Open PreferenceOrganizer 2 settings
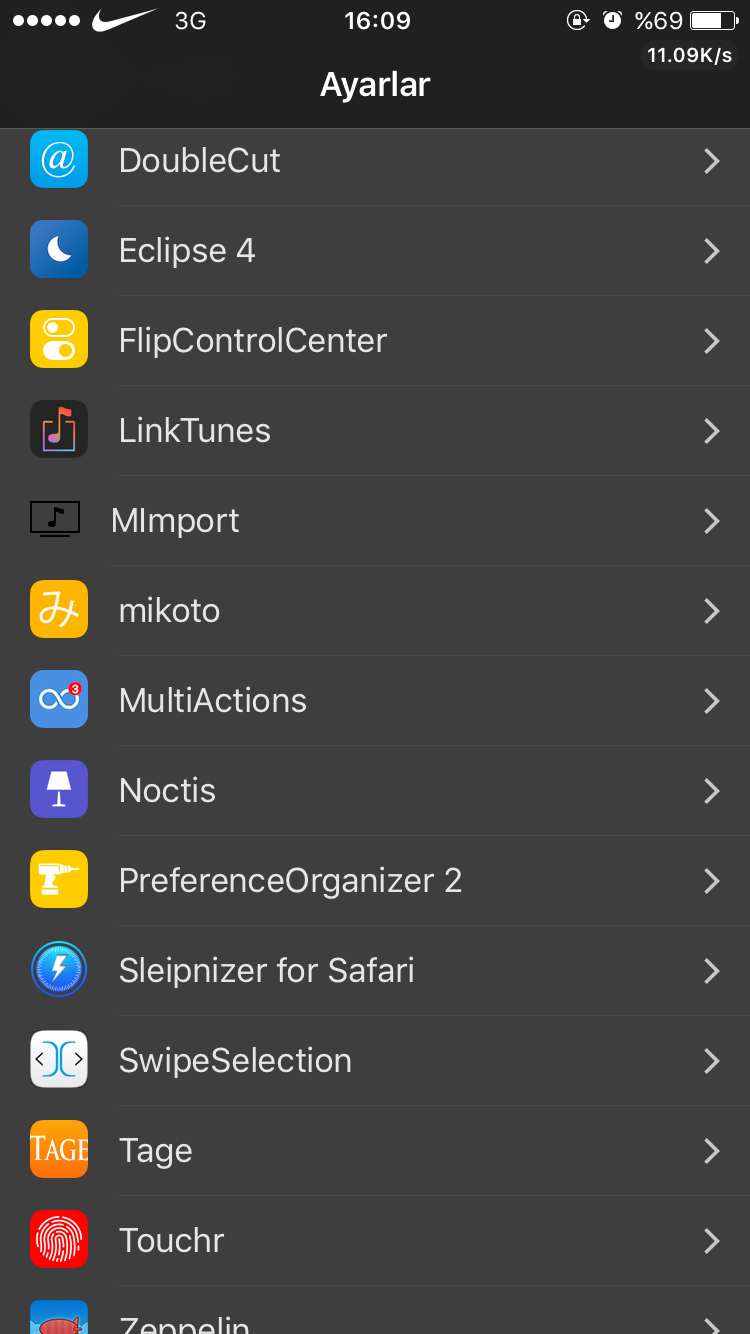 (375, 881)
